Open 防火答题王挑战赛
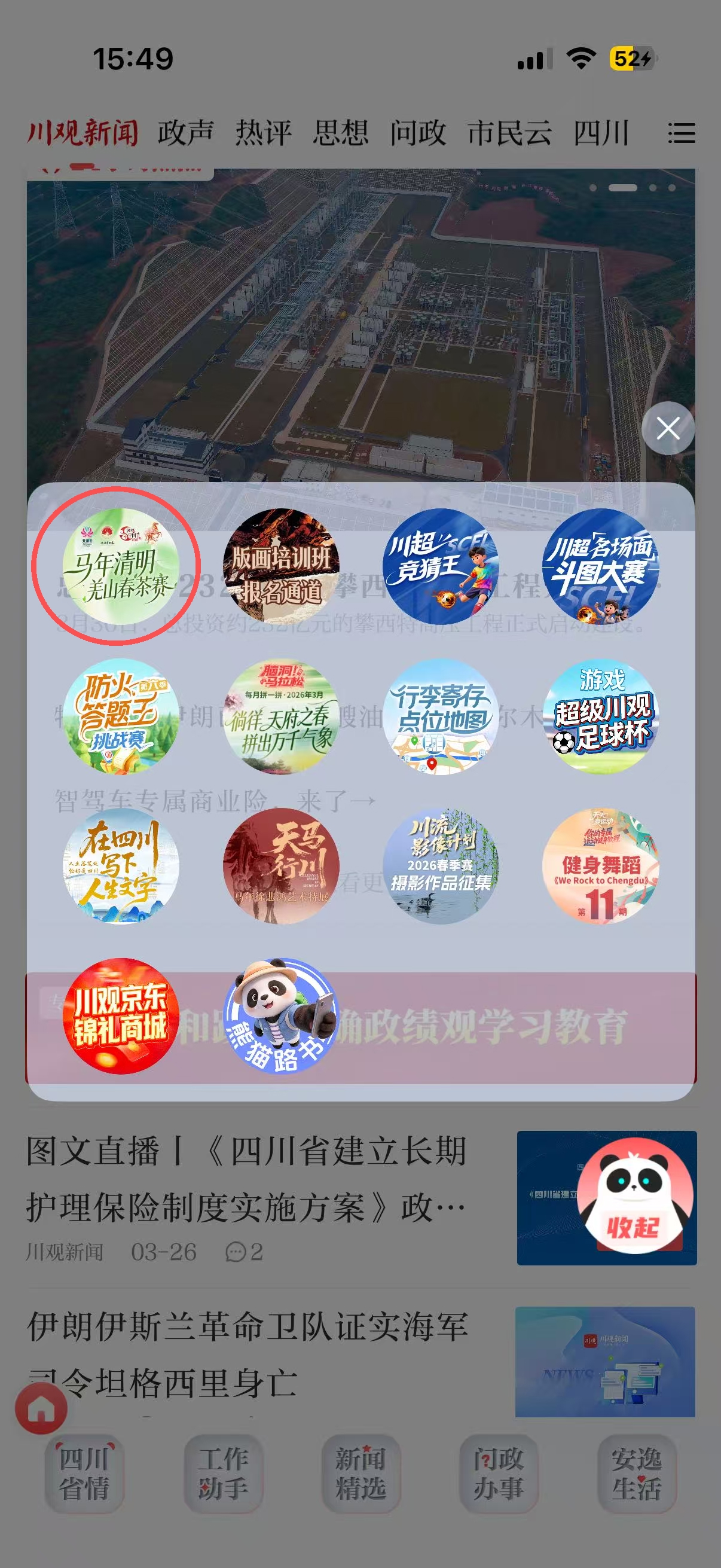This screenshot has width=721, height=1568. pos(121,716)
